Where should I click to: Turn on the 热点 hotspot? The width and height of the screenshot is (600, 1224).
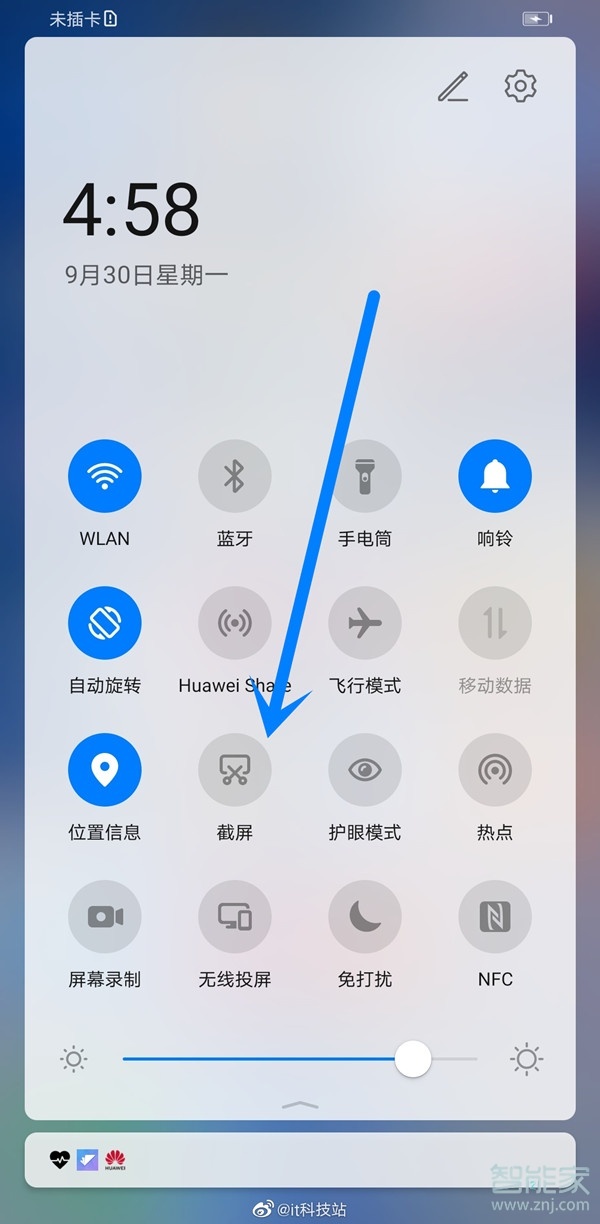(x=495, y=770)
